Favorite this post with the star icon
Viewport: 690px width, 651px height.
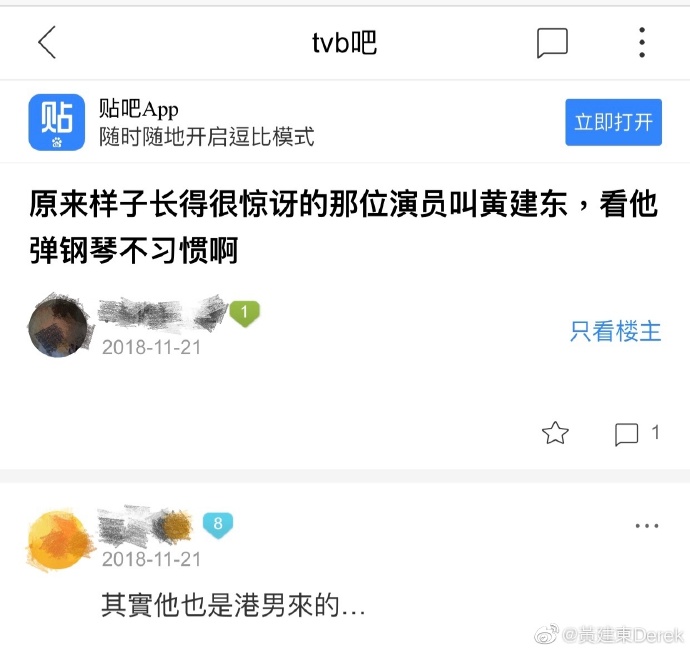pyautogui.click(x=555, y=433)
